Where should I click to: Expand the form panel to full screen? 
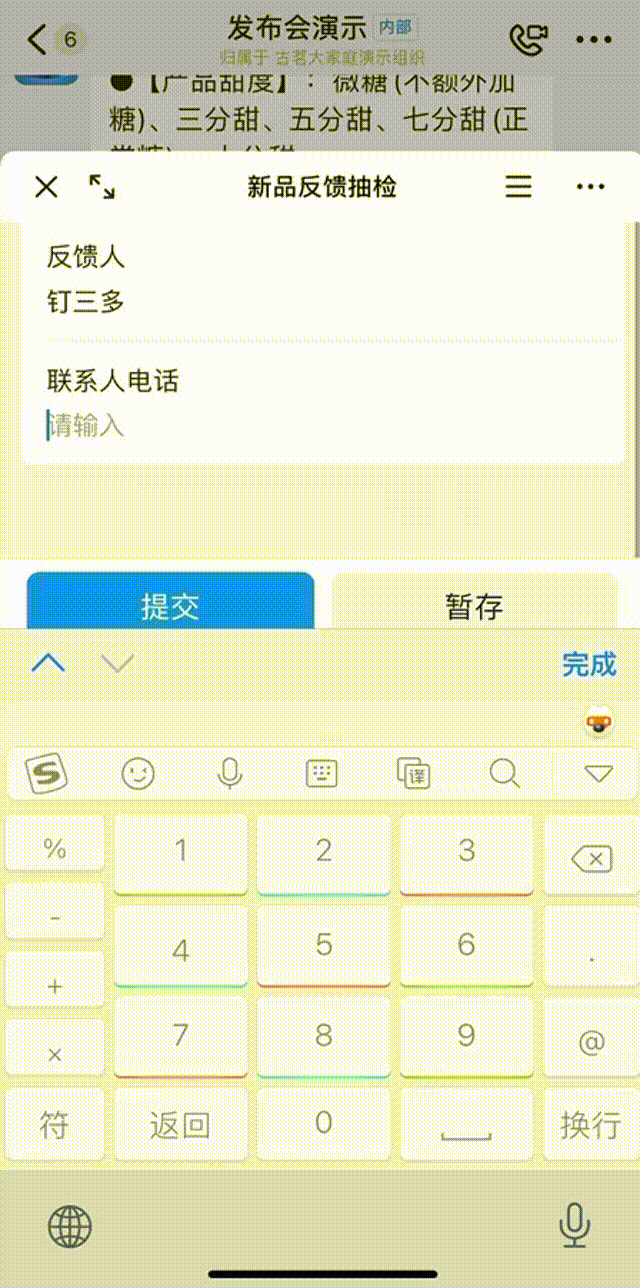point(102,186)
